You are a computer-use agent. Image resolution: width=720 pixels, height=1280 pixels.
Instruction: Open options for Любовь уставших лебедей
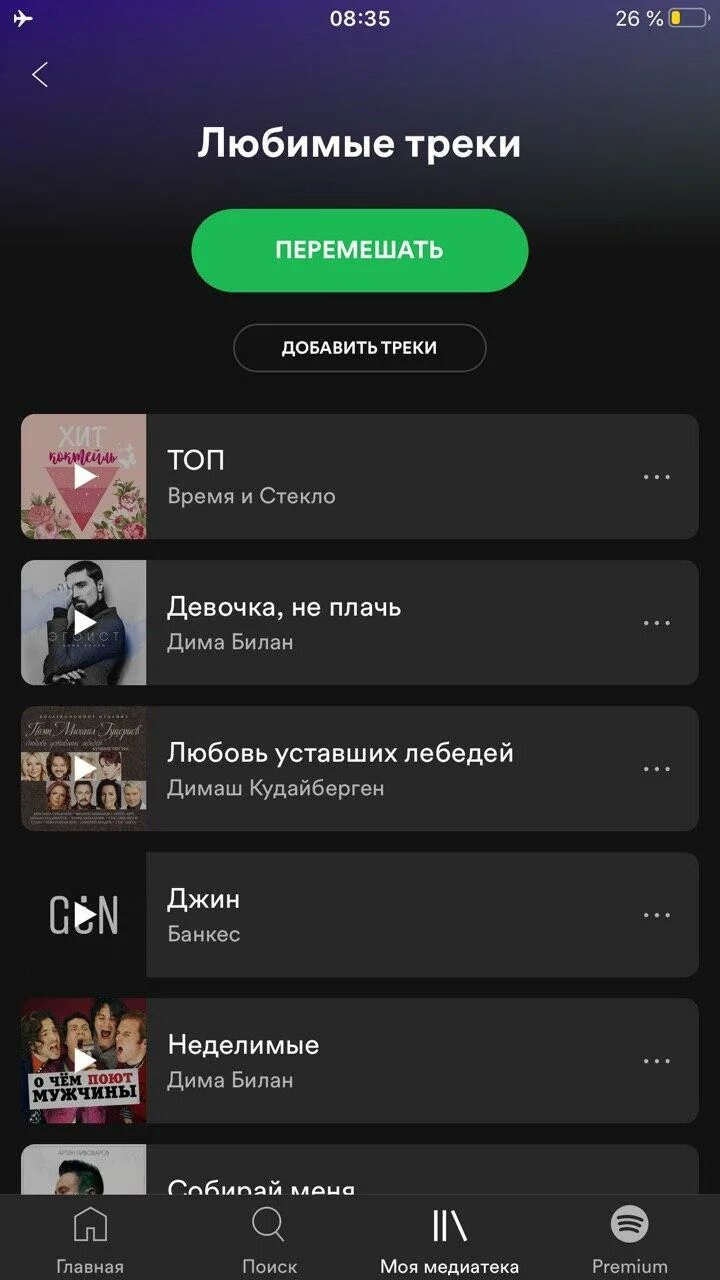tap(657, 769)
